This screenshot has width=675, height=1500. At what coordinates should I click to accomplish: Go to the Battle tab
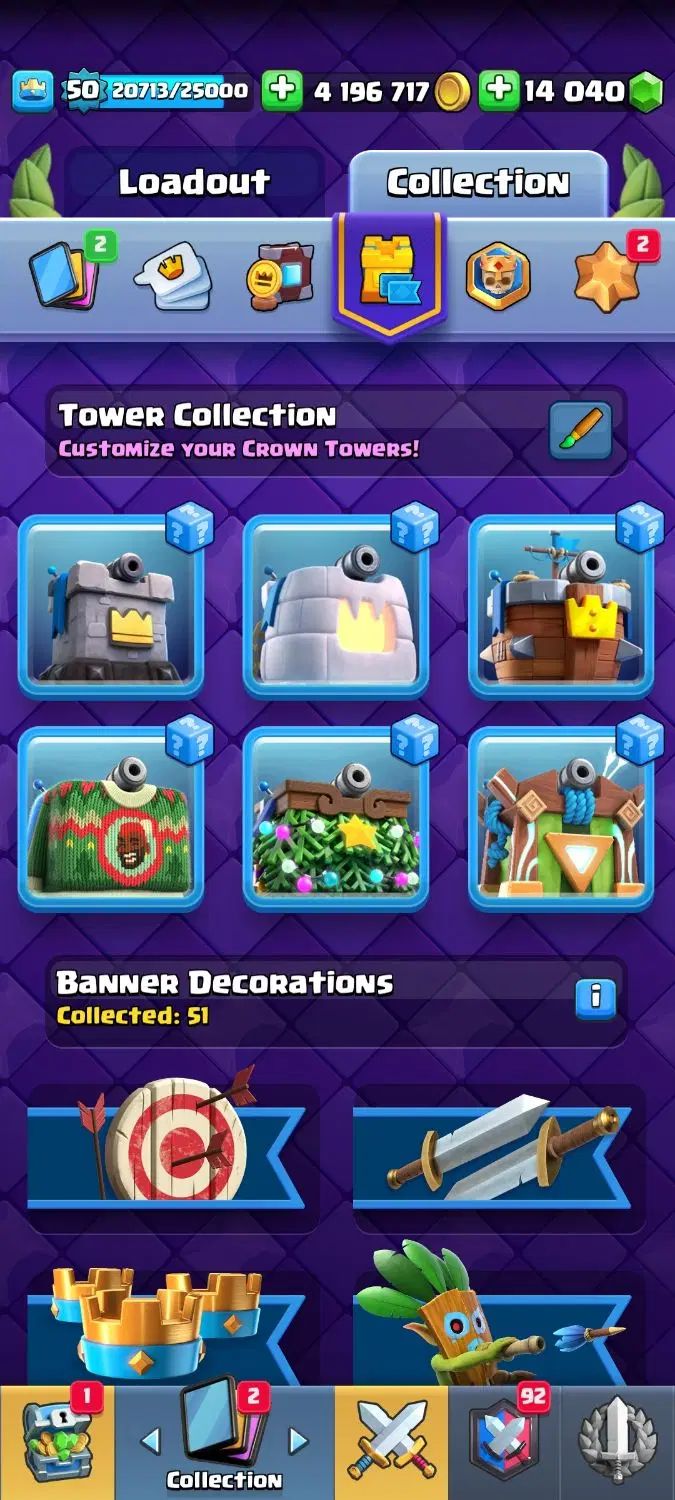click(391, 1442)
